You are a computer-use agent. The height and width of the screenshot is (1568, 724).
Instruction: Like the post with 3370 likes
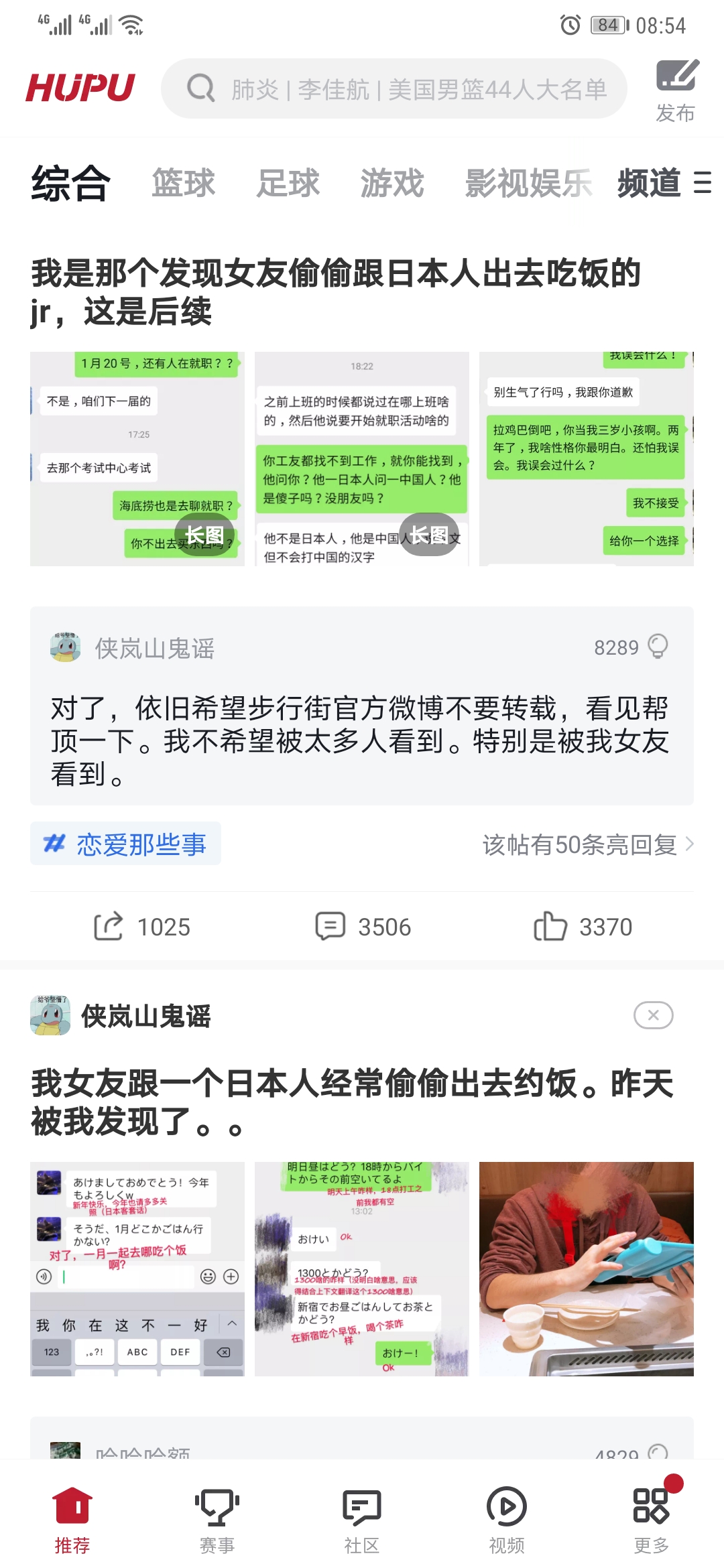[x=583, y=927]
